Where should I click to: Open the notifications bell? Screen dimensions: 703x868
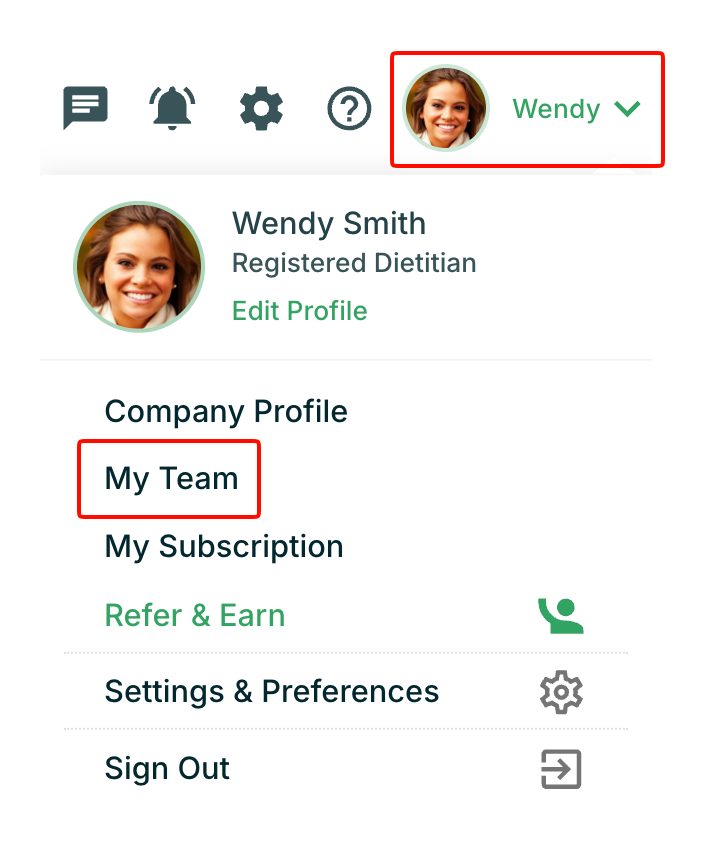(172, 108)
